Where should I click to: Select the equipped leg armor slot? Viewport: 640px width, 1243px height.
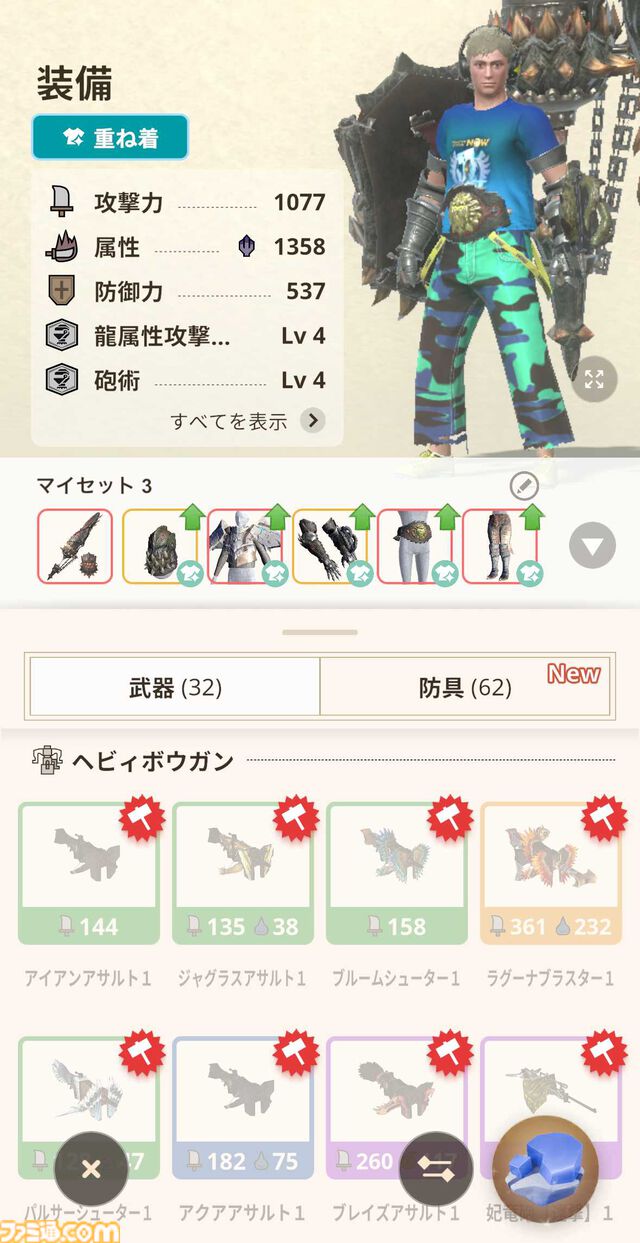pyautogui.click(x=502, y=546)
